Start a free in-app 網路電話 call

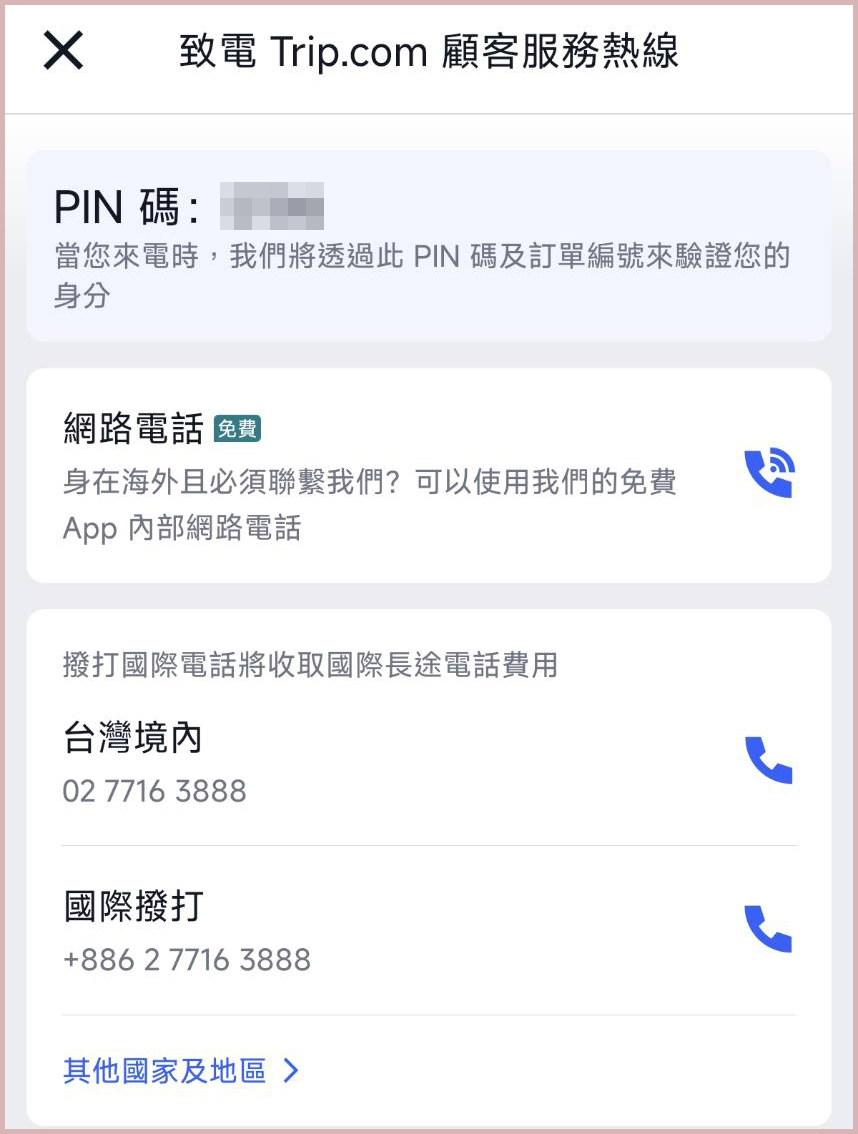click(x=768, y=473)
